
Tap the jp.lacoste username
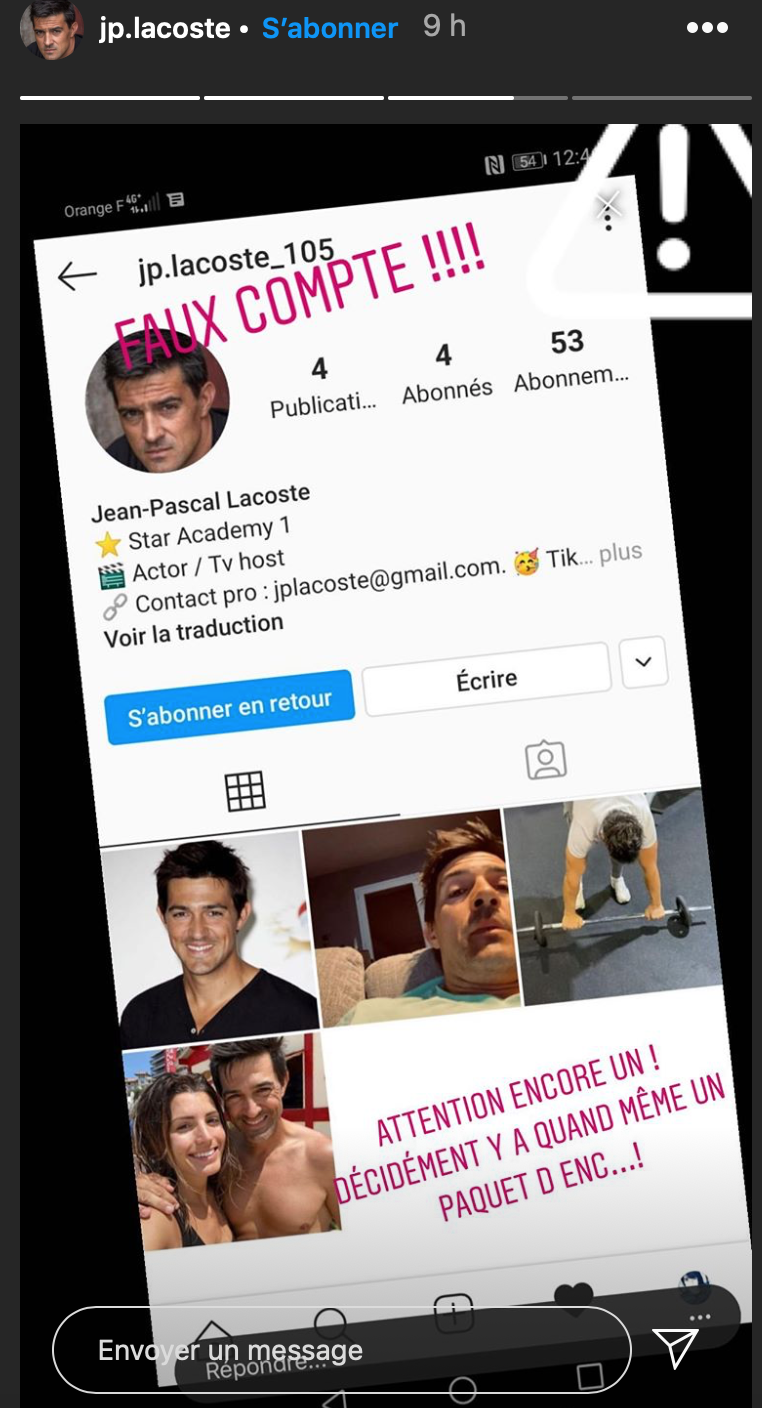[x=165, y=28]
